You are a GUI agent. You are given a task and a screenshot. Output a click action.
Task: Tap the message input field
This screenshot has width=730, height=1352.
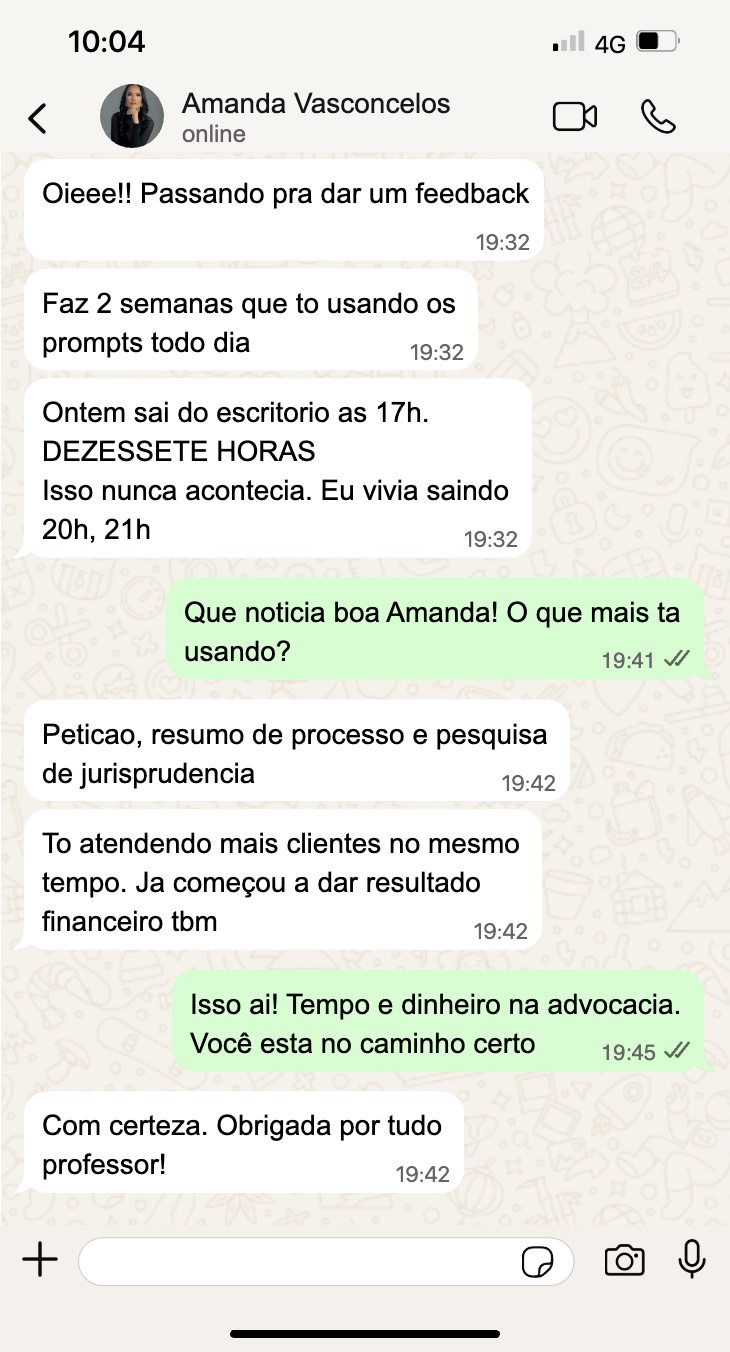click(300, 1260)
